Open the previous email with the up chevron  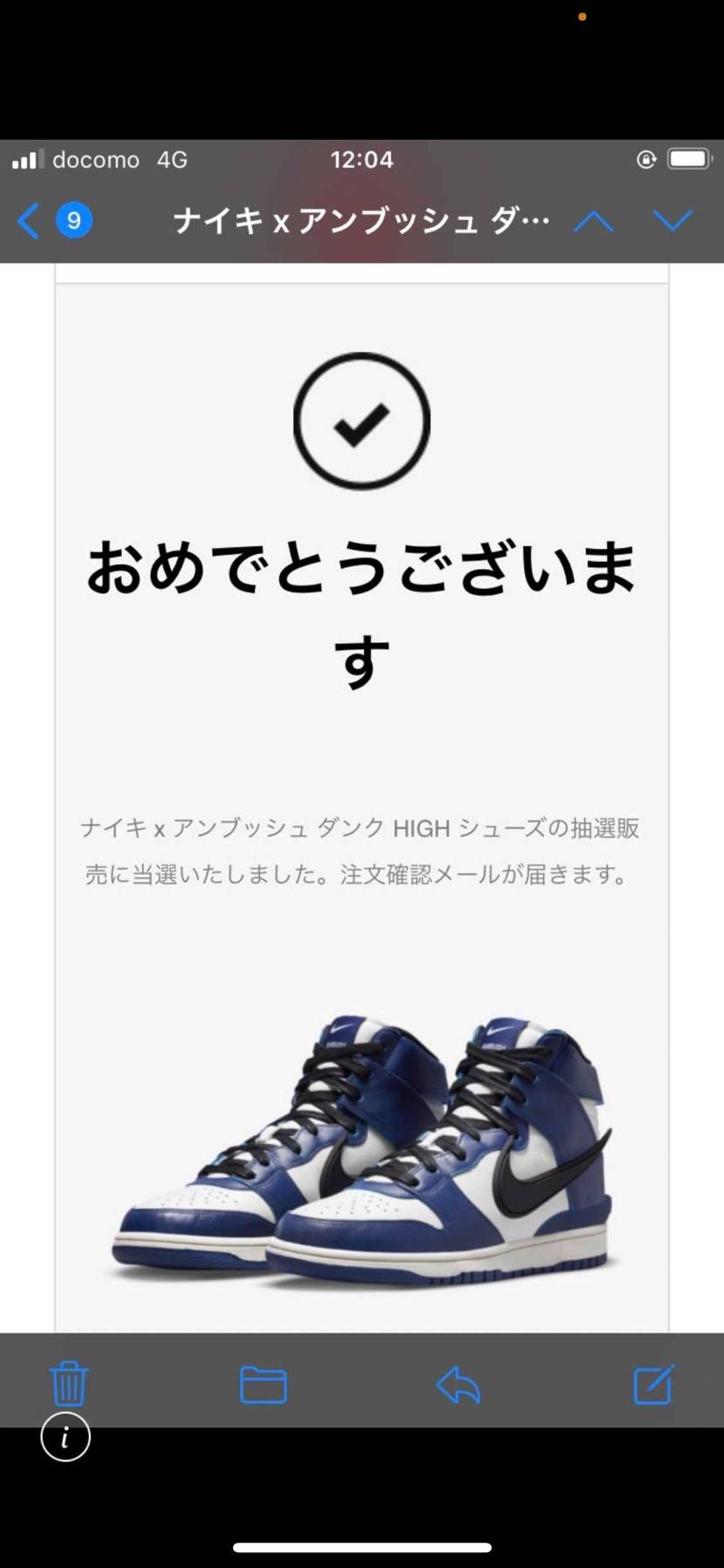pos(593,221)
